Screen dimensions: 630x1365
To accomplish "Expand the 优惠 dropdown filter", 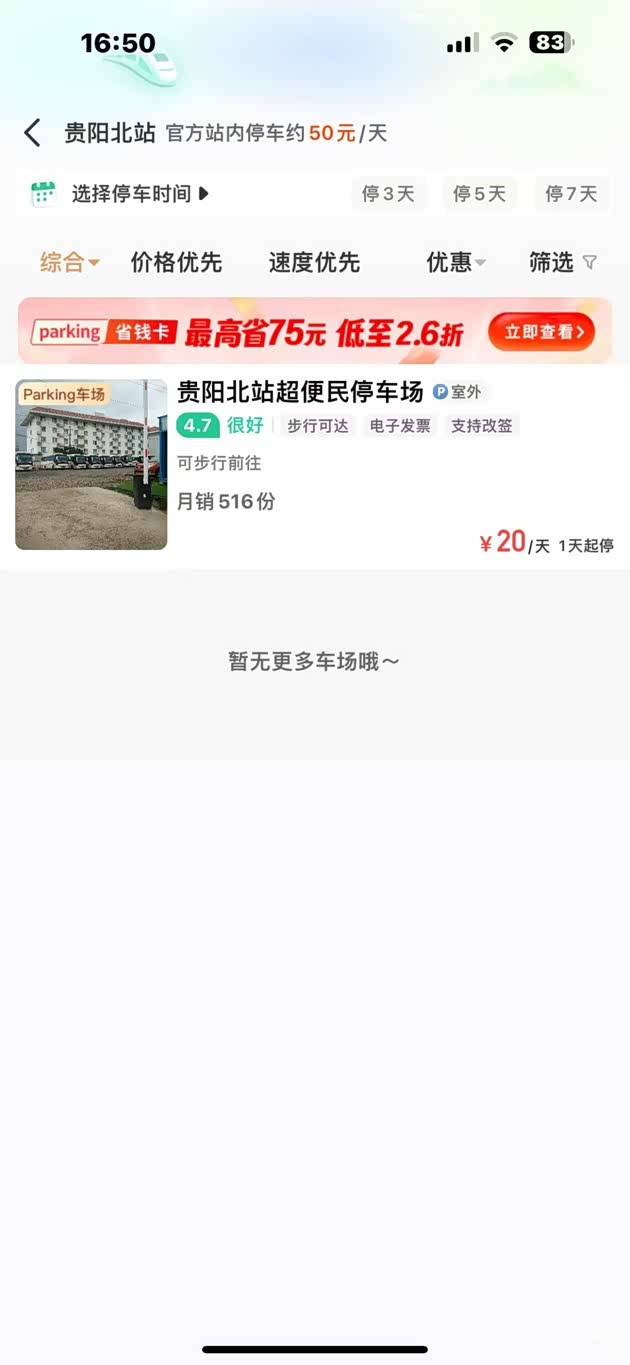I will [455, 263].
